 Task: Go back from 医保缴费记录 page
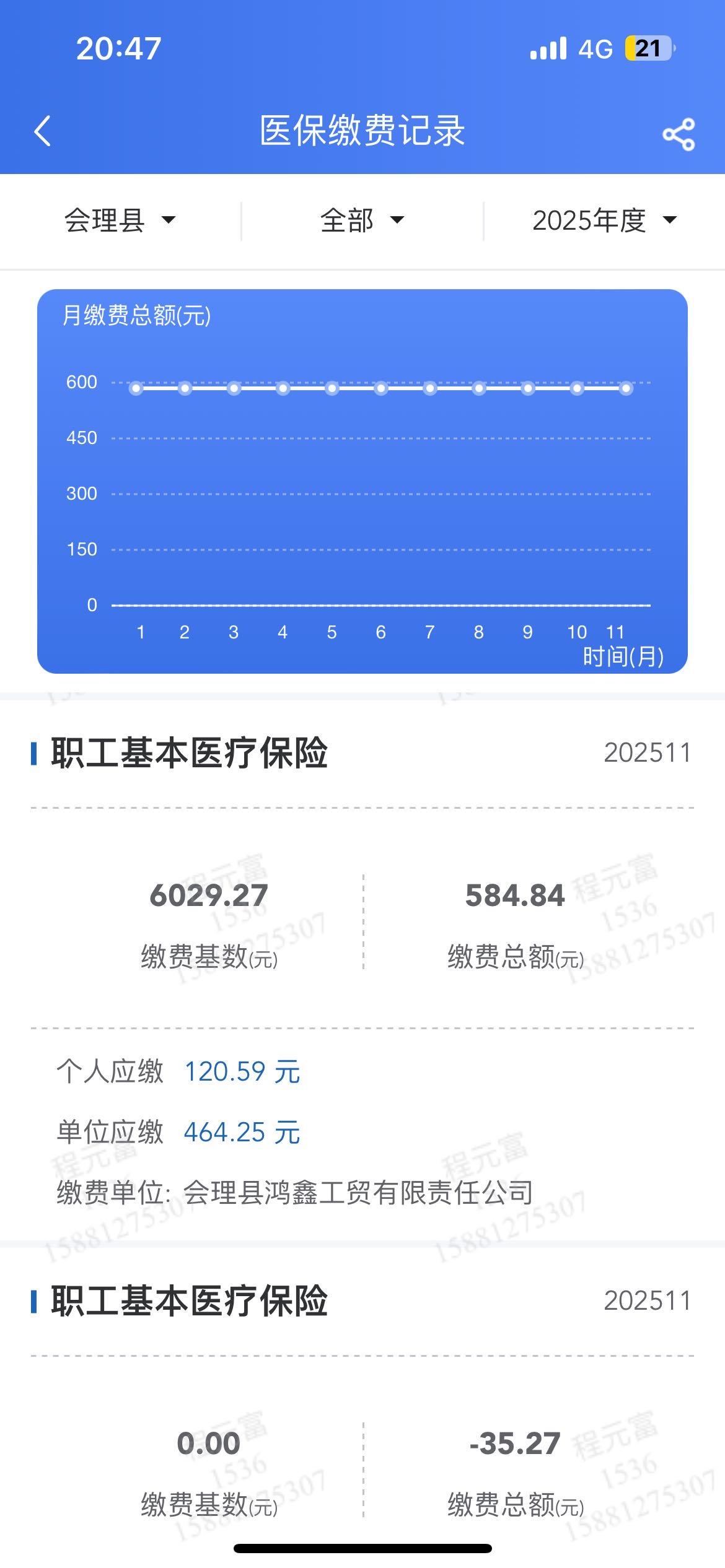click(42, 131)
